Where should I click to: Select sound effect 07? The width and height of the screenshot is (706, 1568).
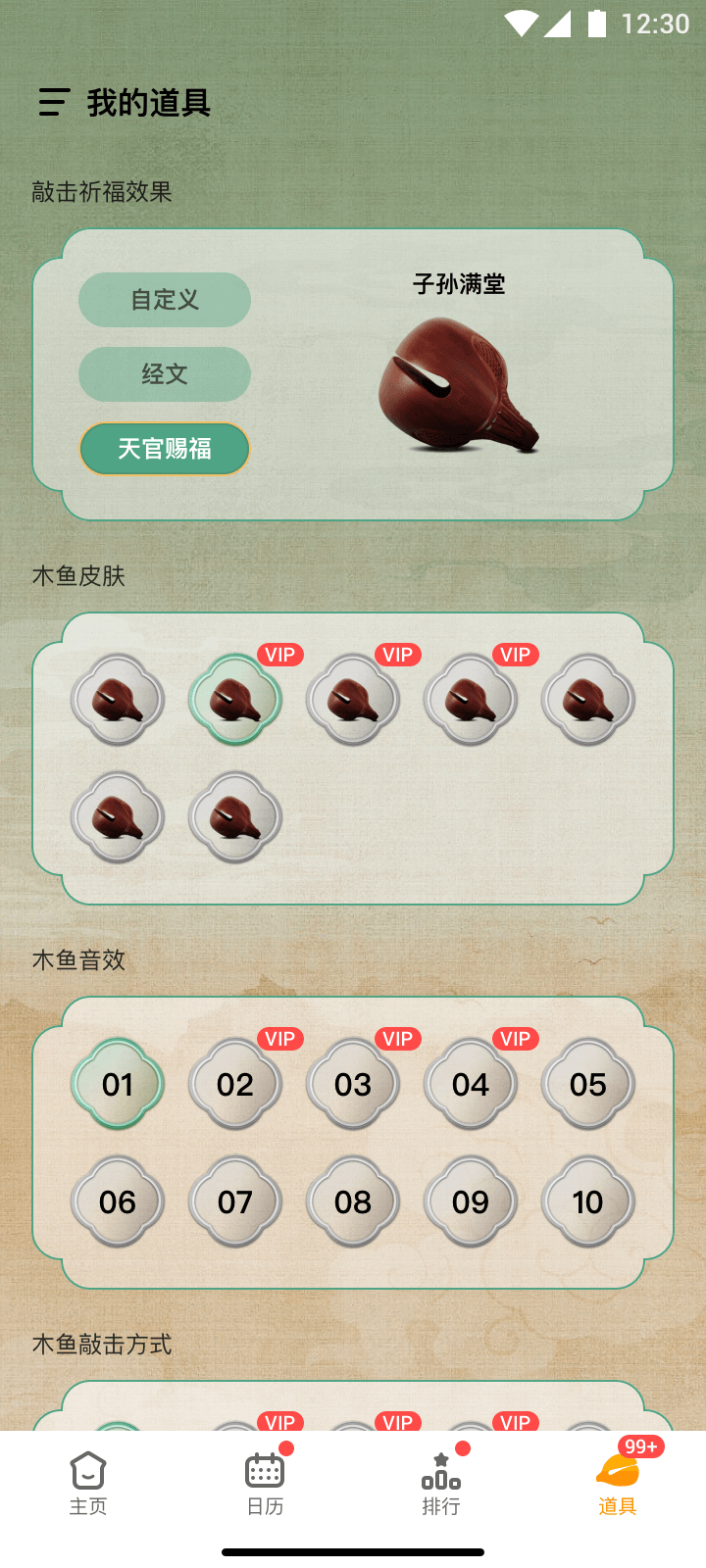point(235,1201)
